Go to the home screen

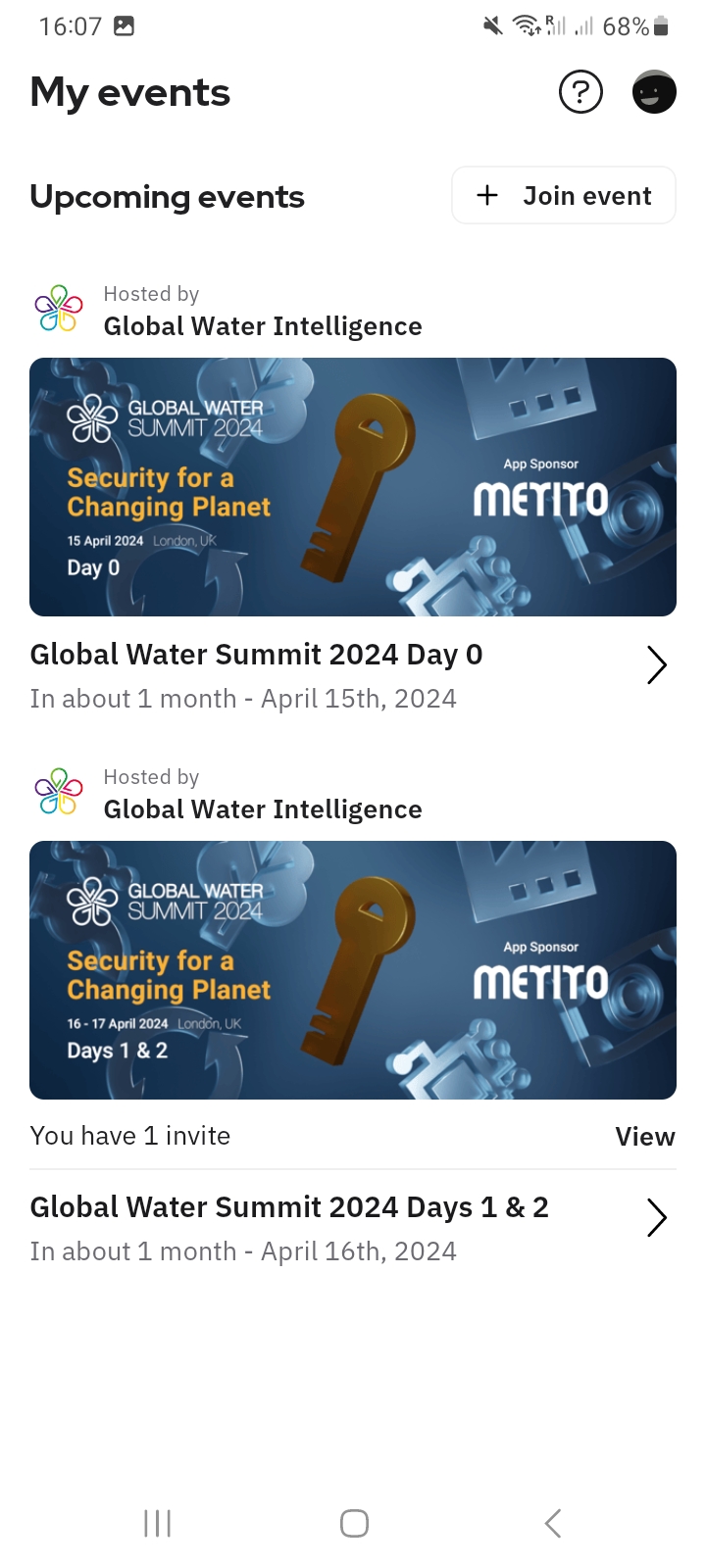[354, 1523]
